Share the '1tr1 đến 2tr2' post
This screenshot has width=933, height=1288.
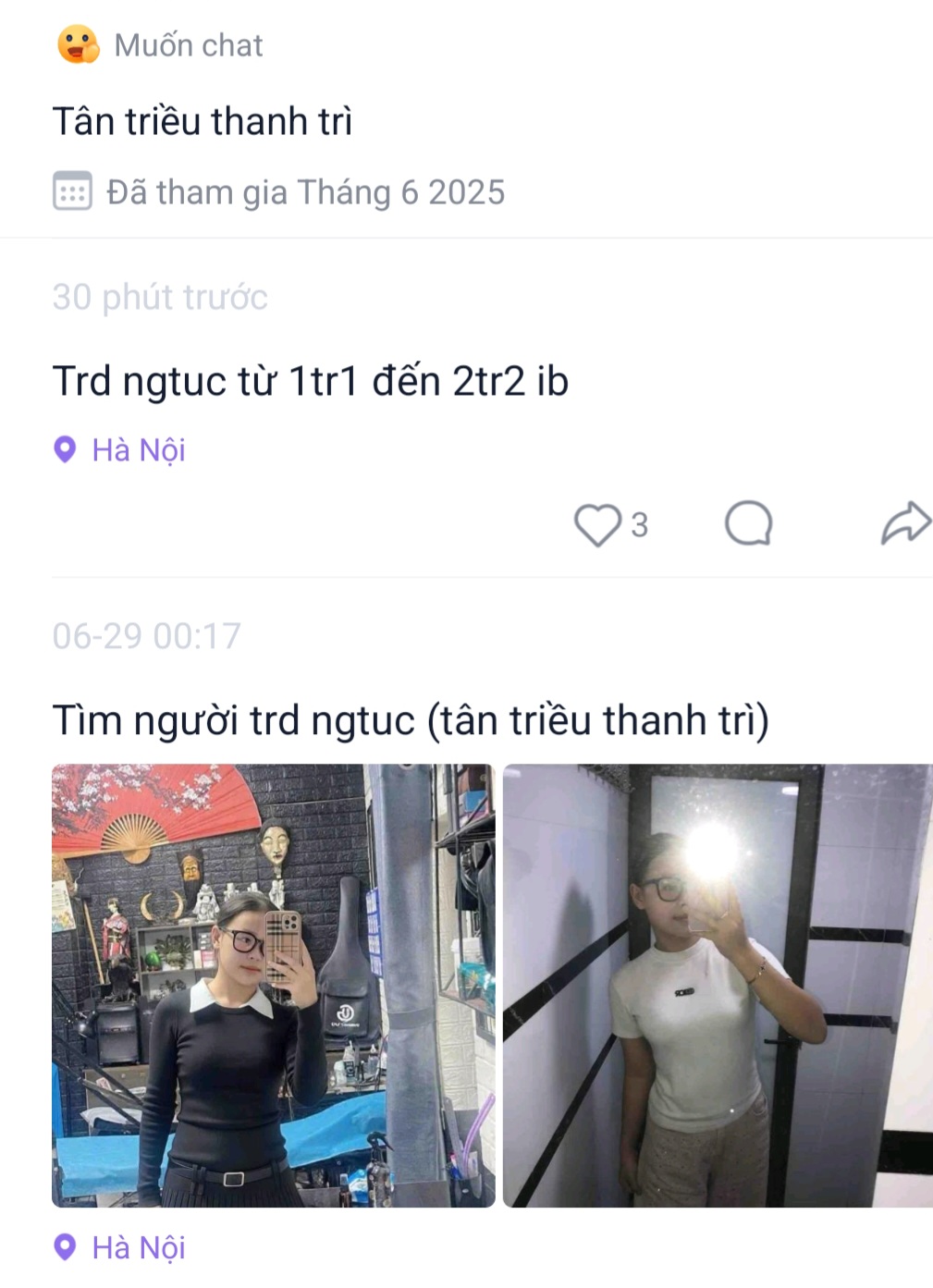[904, 523]
